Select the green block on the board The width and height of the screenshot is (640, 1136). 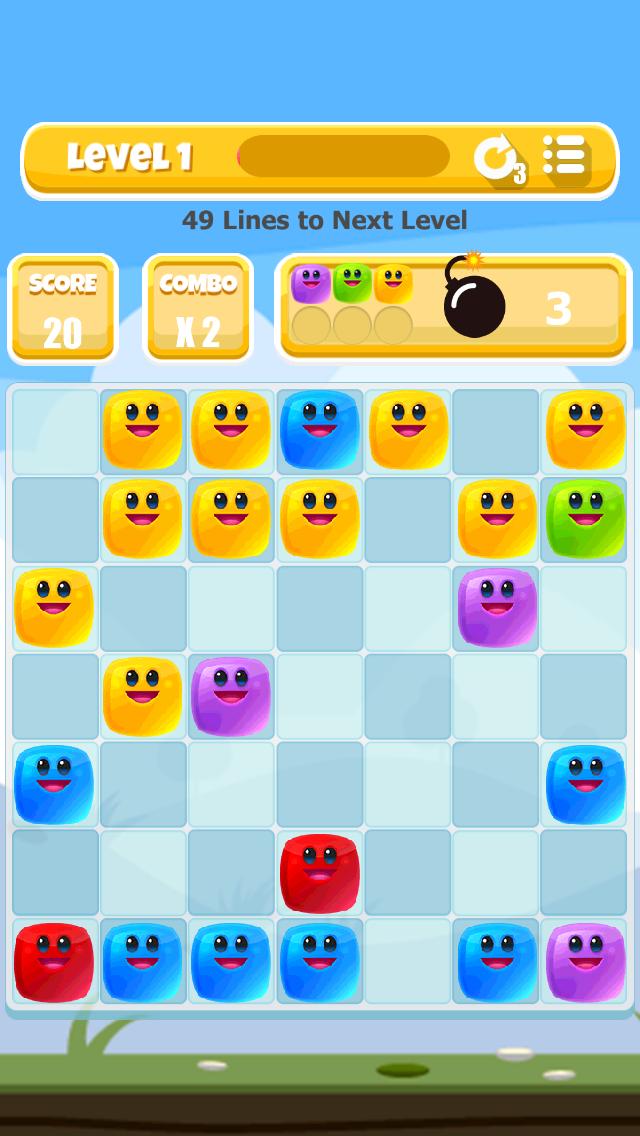(x=585, y=518)
